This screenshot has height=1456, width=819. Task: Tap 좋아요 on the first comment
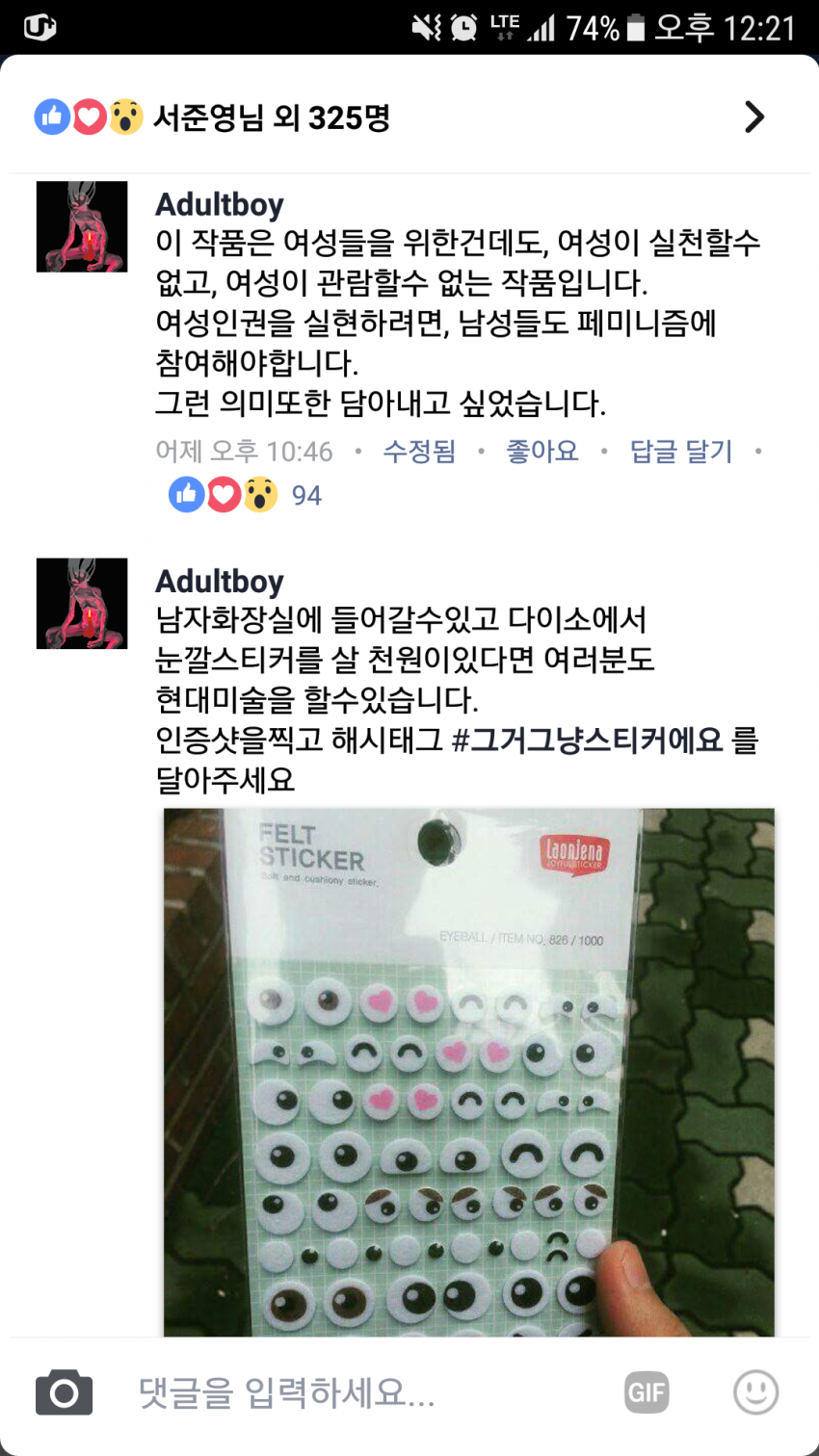pos(542,451)
